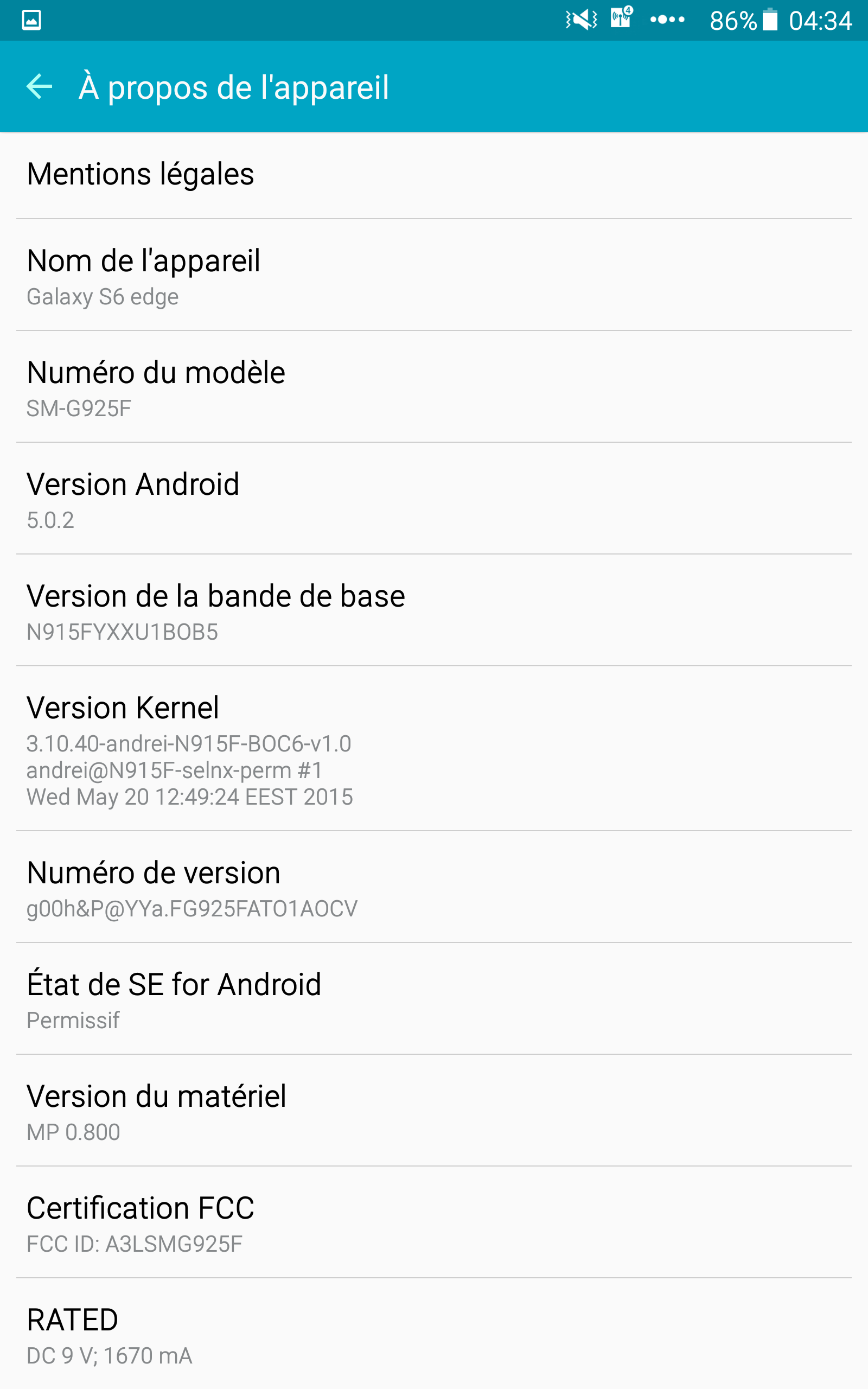Select Version du matériel row
Image resolution: width=868 pixels, height=1389 pixels.
click(x=434, y=1111)
